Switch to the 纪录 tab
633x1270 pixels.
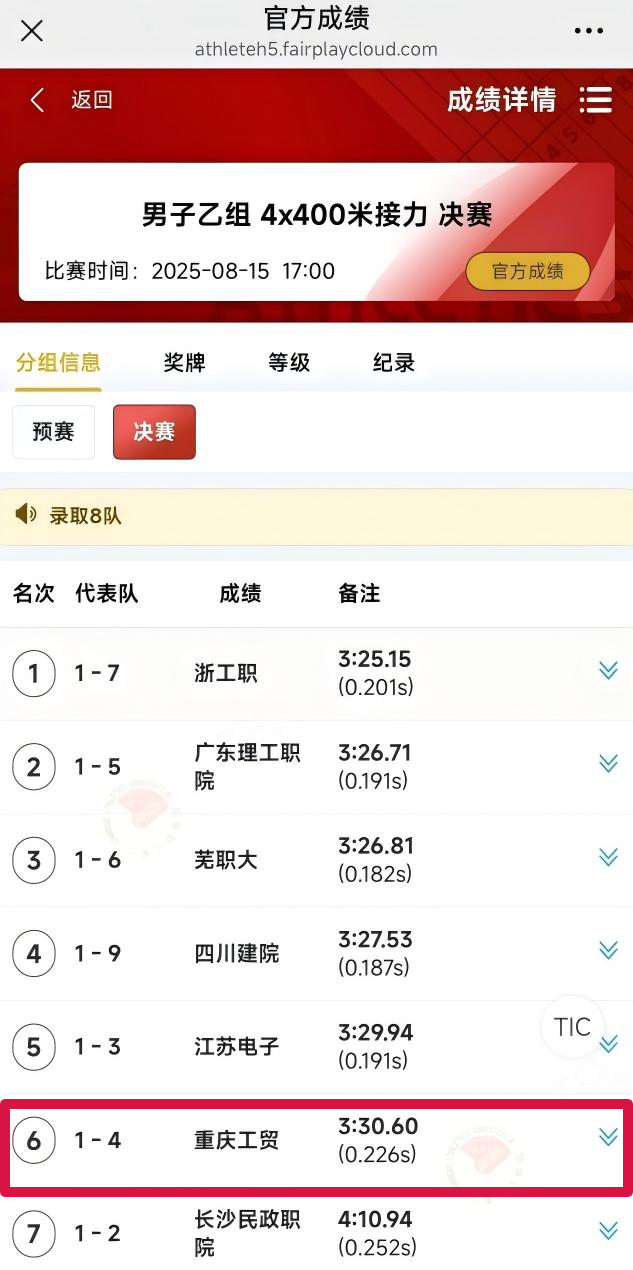tap(394, 363)
